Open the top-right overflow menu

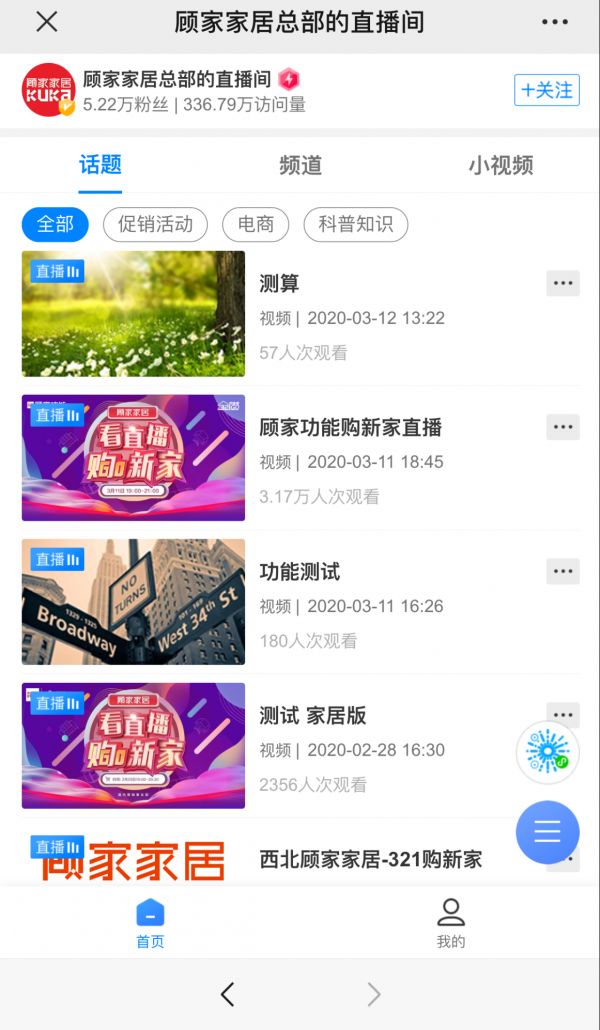pyautogui.click(x=555, y=22)
